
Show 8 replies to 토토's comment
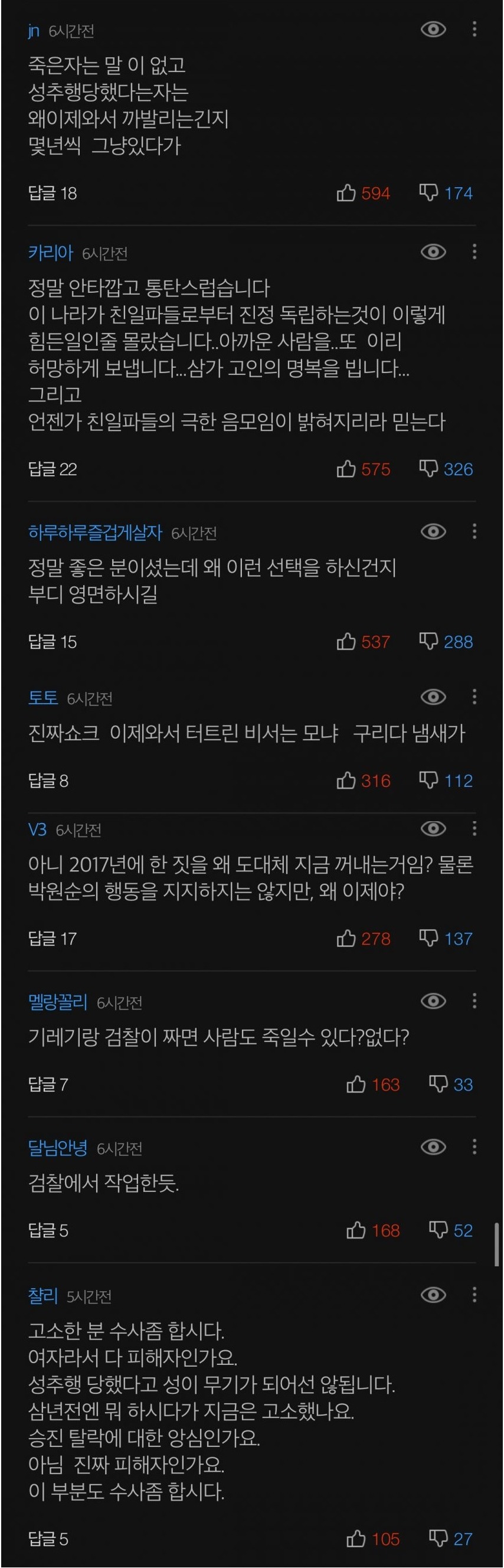click(48, 781)
